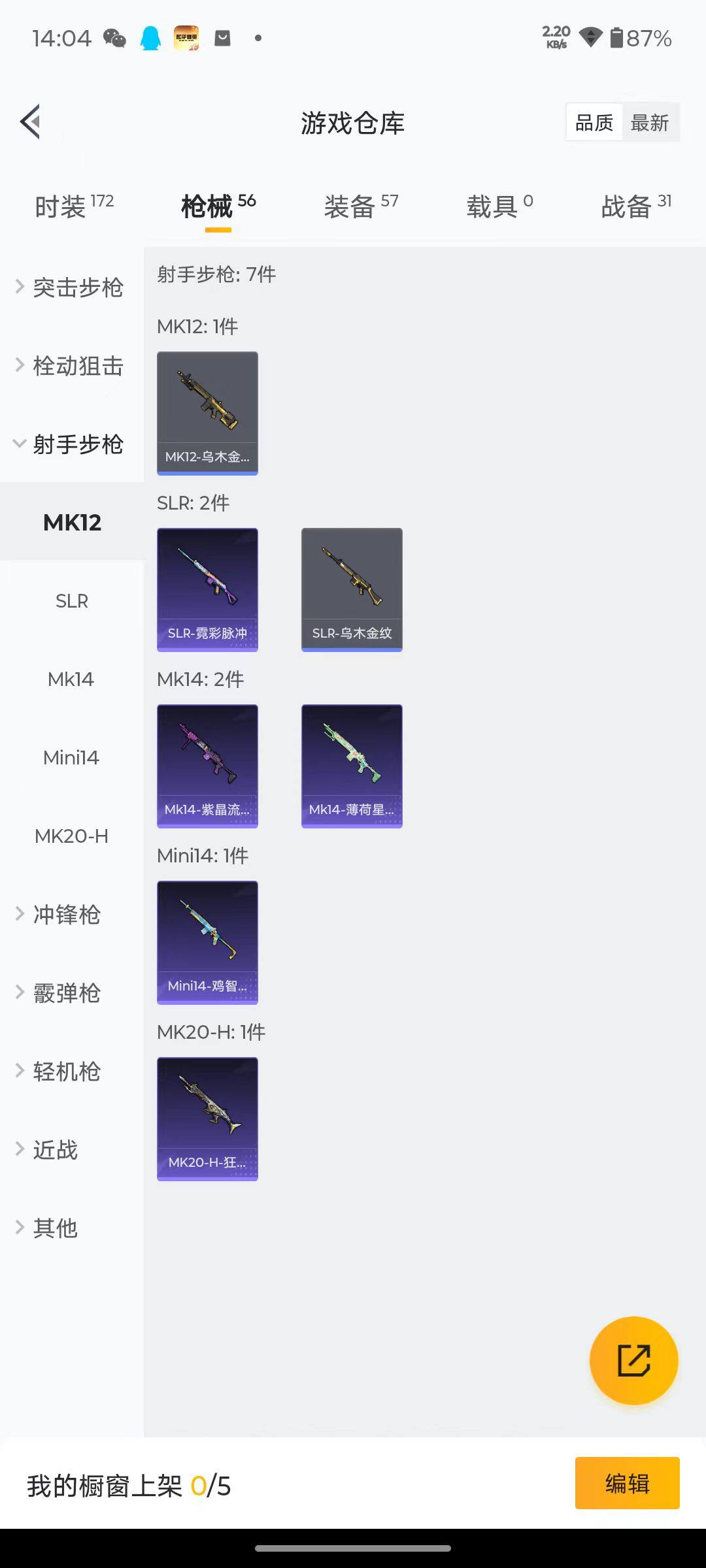Select the MK20-H-狂 weapon icon

coord(207,1119)
